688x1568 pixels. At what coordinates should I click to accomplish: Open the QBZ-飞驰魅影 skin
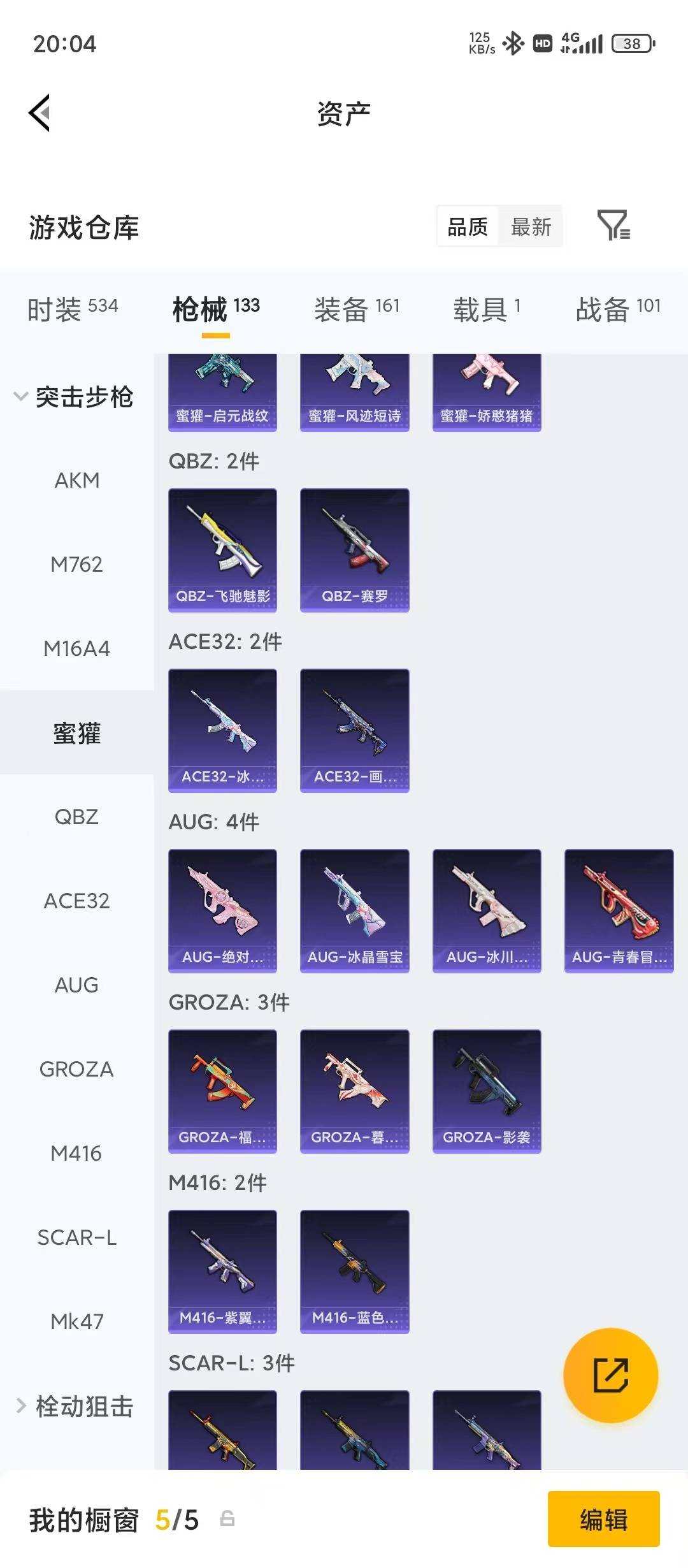(x=222, y=549)
